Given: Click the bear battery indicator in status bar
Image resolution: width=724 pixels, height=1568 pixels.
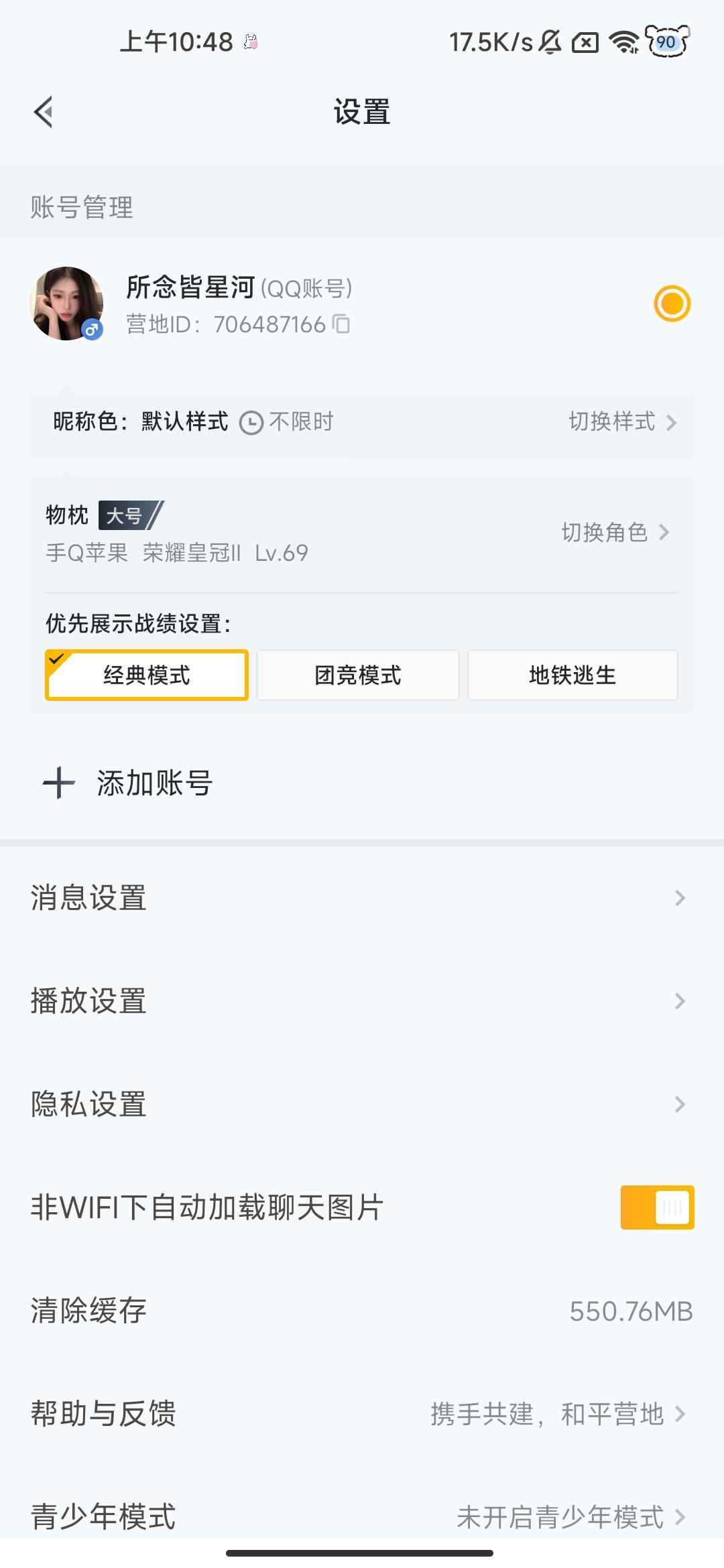Looking at the screenshot, I should pos(666,42).
